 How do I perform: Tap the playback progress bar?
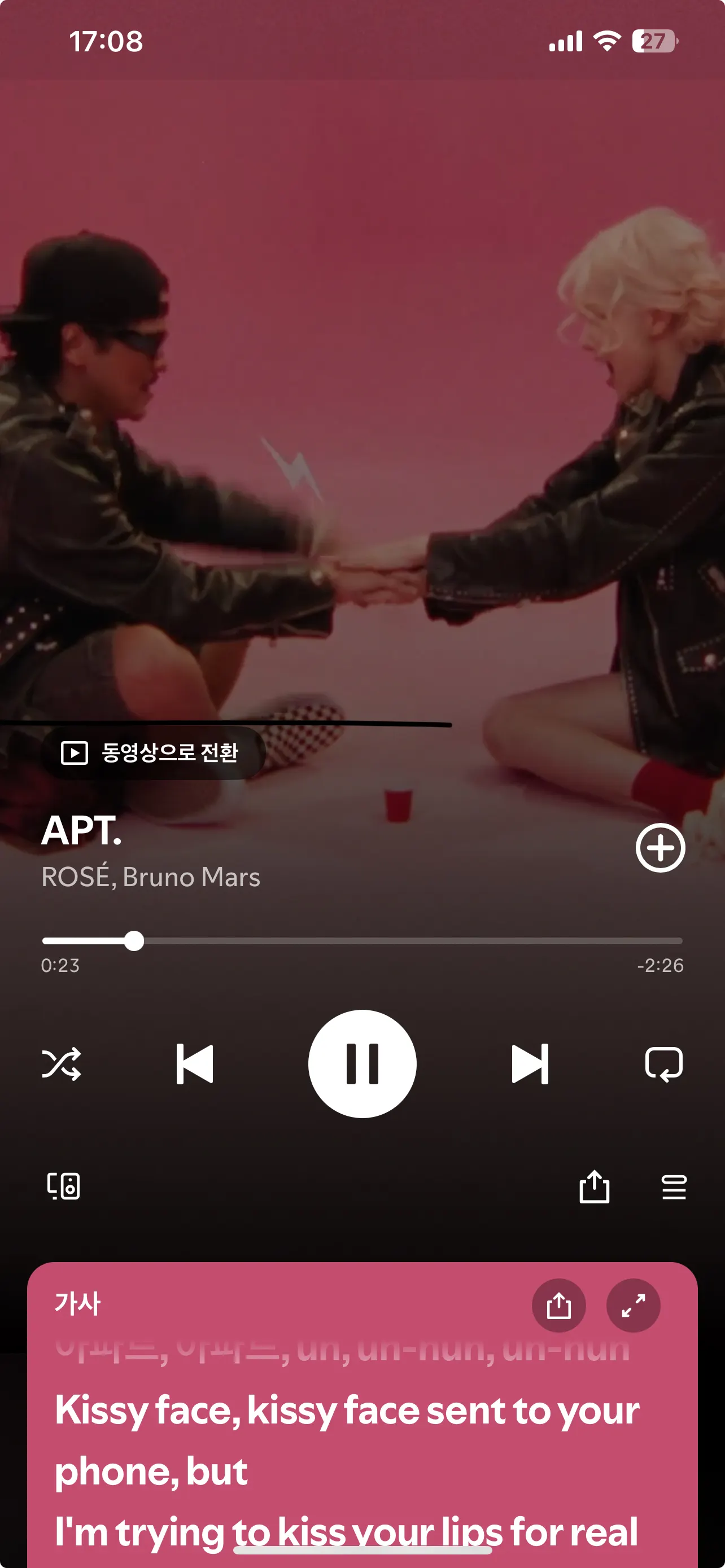362,941
